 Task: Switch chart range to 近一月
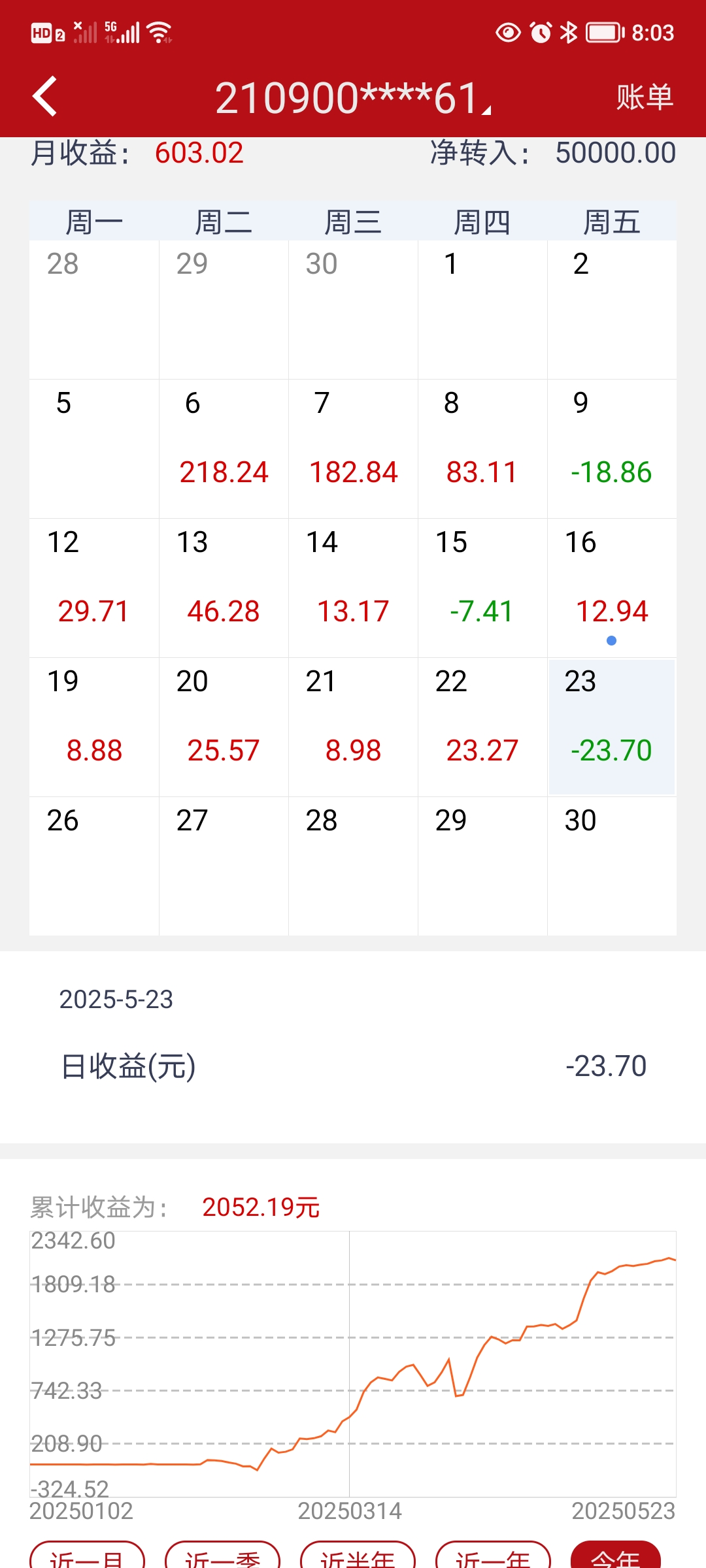click(x=87, y=1558)
